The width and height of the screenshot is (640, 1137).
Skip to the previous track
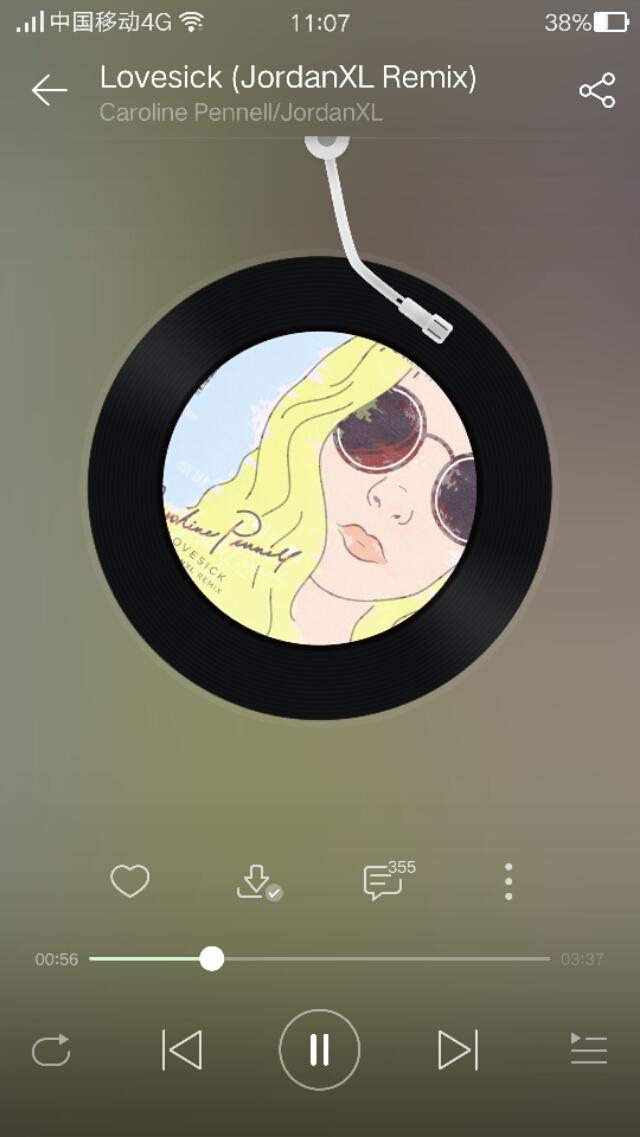[x=182, y=1050]
